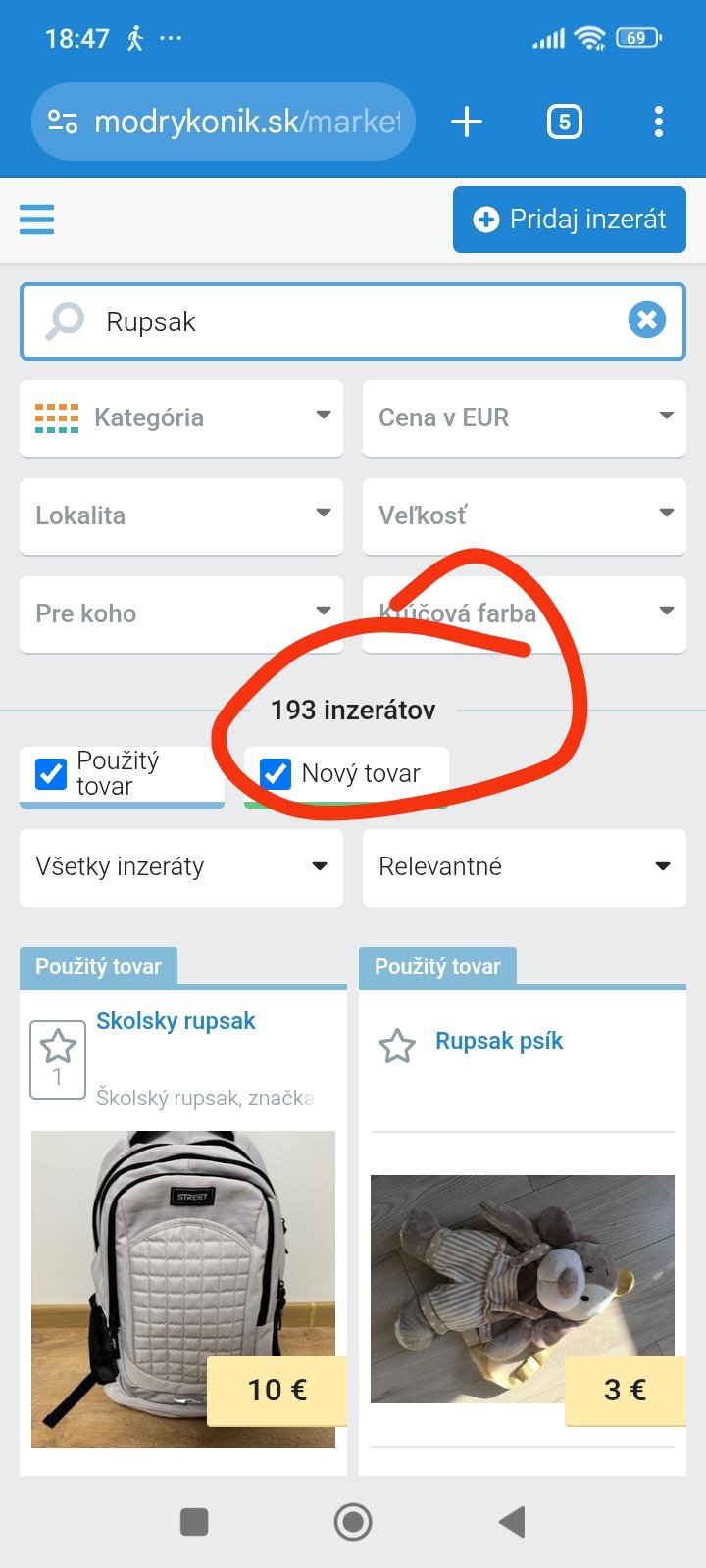Open the Cena v EUR dropdown

(525, 417)
